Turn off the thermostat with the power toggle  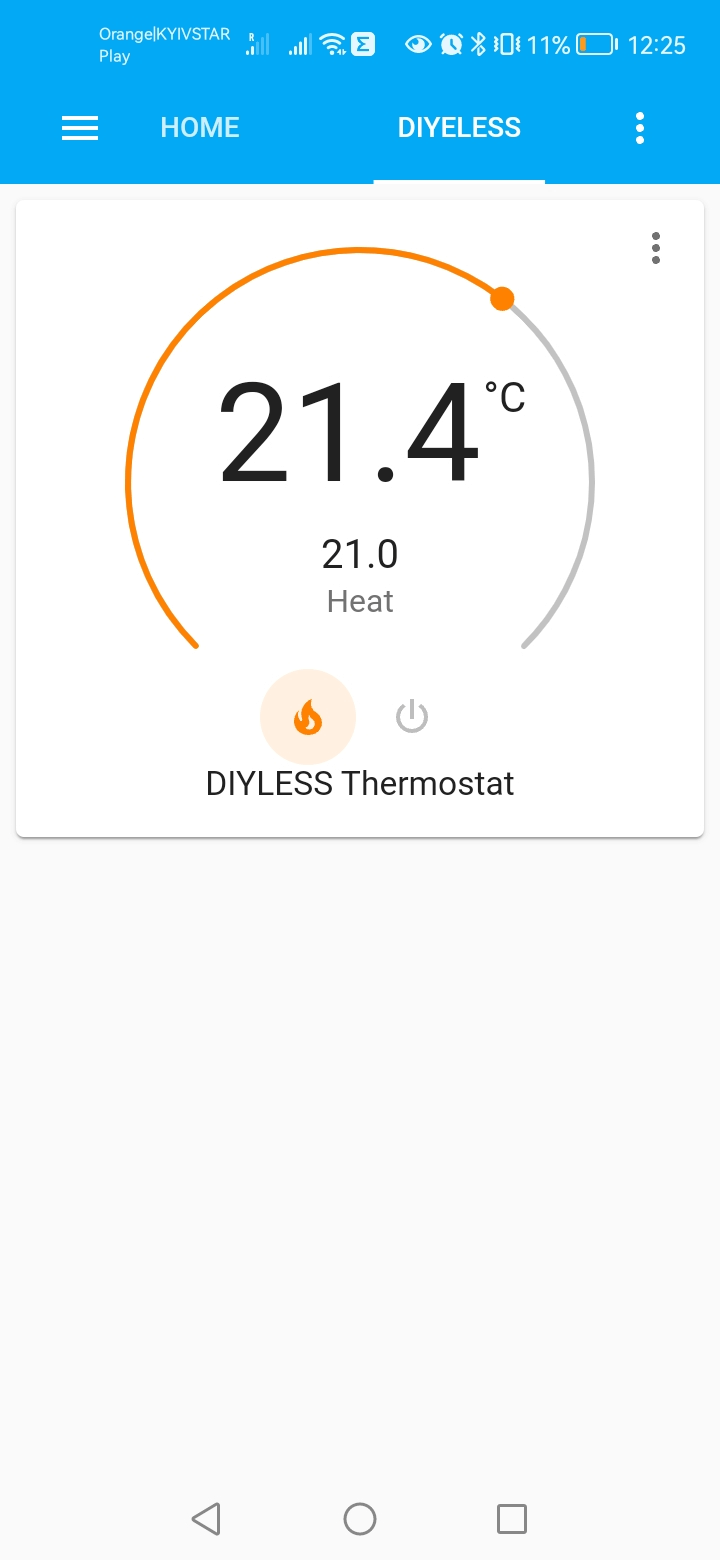point(411,714)
